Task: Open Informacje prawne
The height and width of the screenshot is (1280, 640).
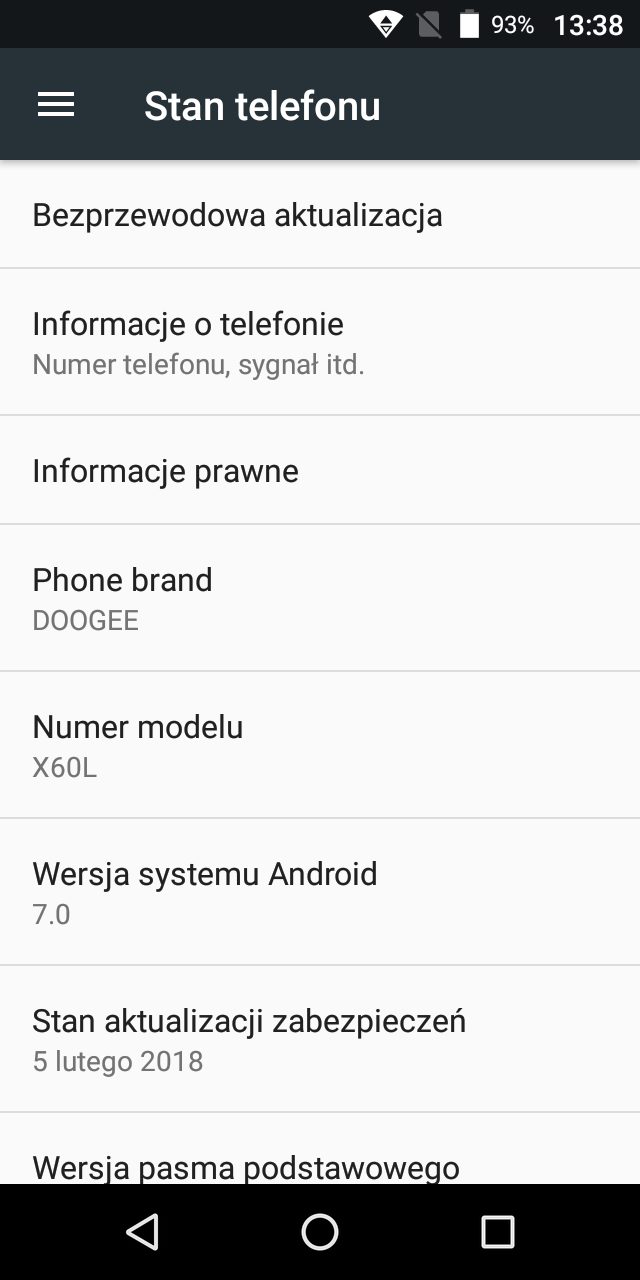Action: pyautogui.click(x=166, y=470)
